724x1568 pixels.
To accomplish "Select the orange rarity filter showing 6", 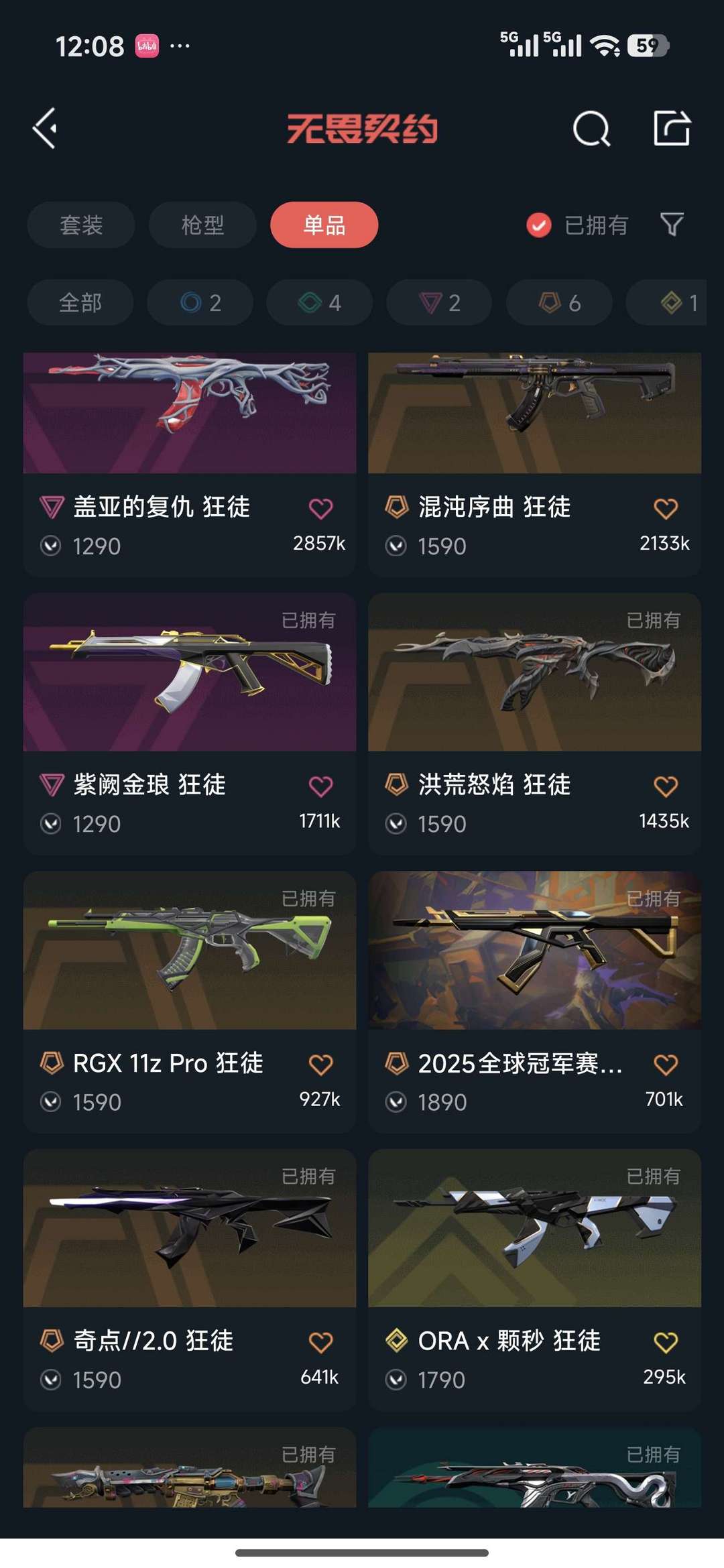I will coord(558,302).
